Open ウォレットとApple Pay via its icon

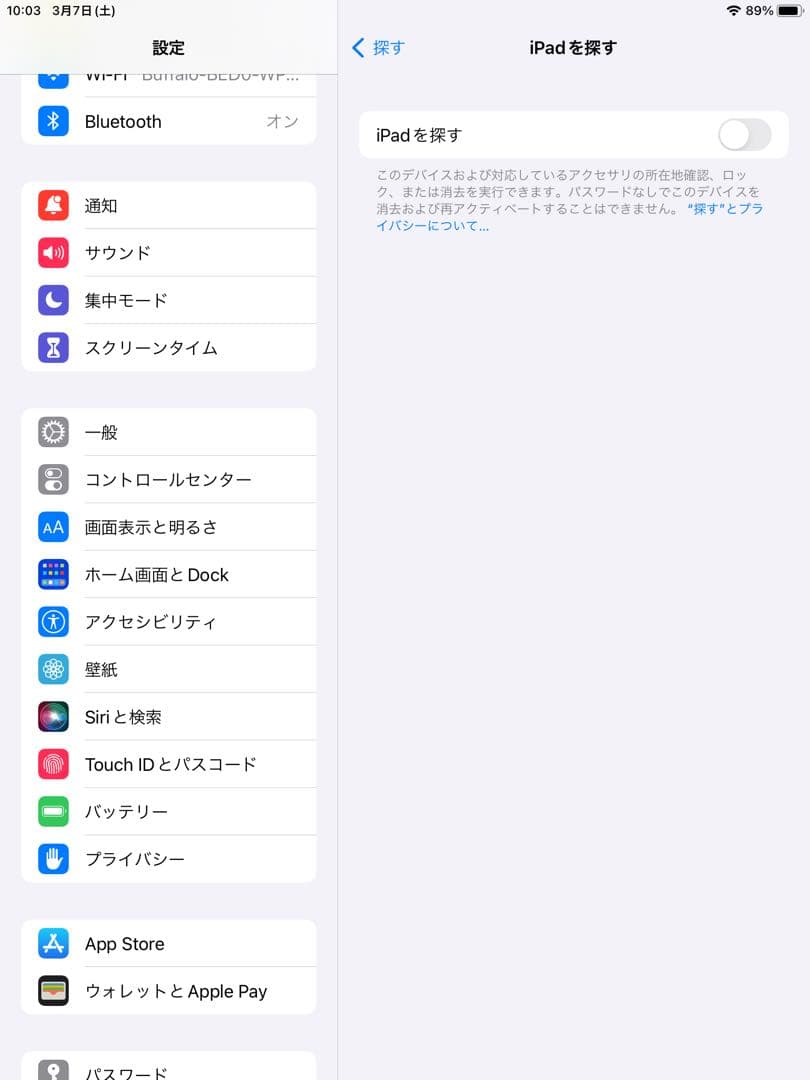(x=53, y=991)
